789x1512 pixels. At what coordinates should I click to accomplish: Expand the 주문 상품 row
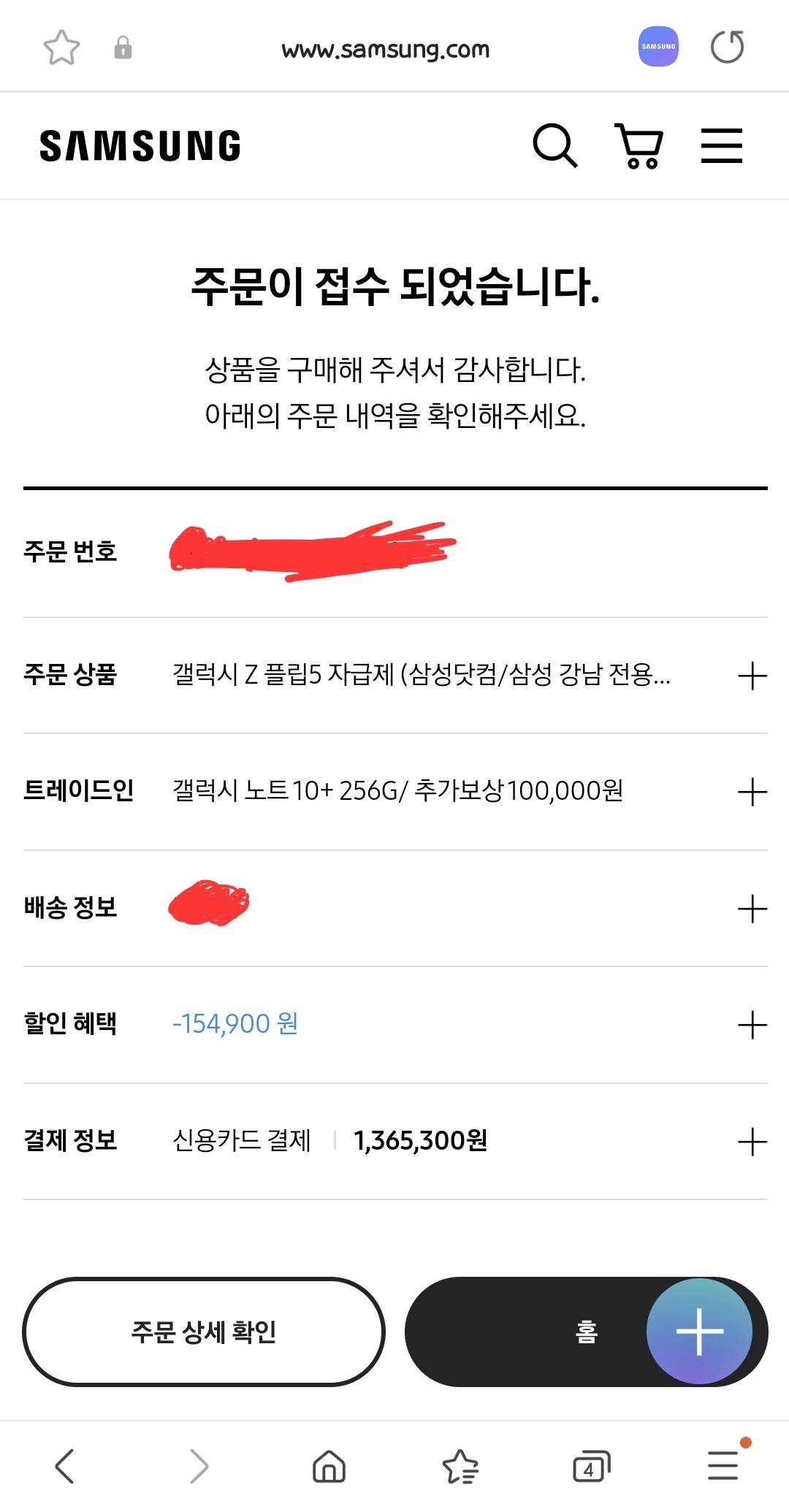pyautogui.click(x=752, y=676)
